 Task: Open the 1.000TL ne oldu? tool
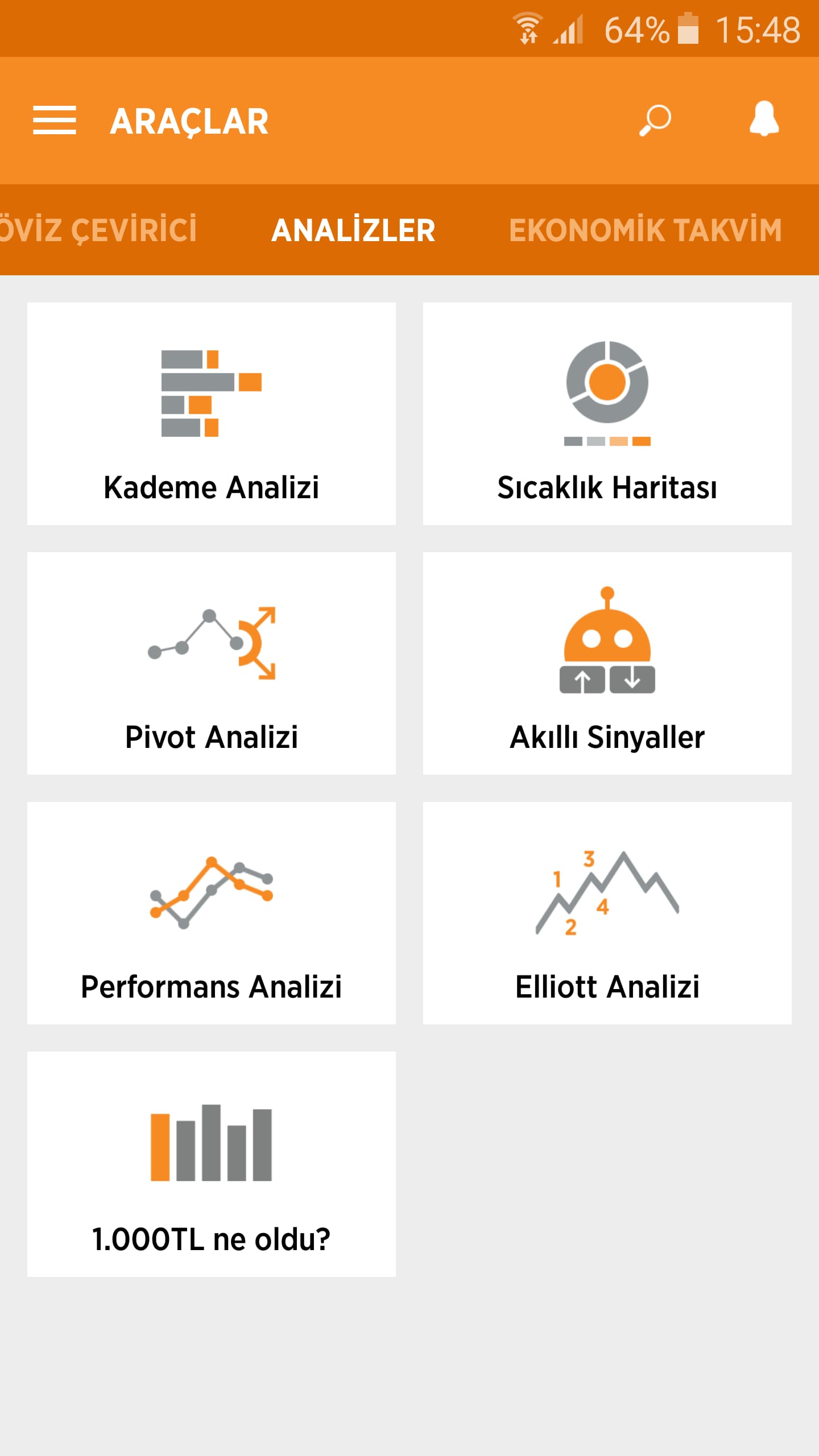[x=212, y=1164]
